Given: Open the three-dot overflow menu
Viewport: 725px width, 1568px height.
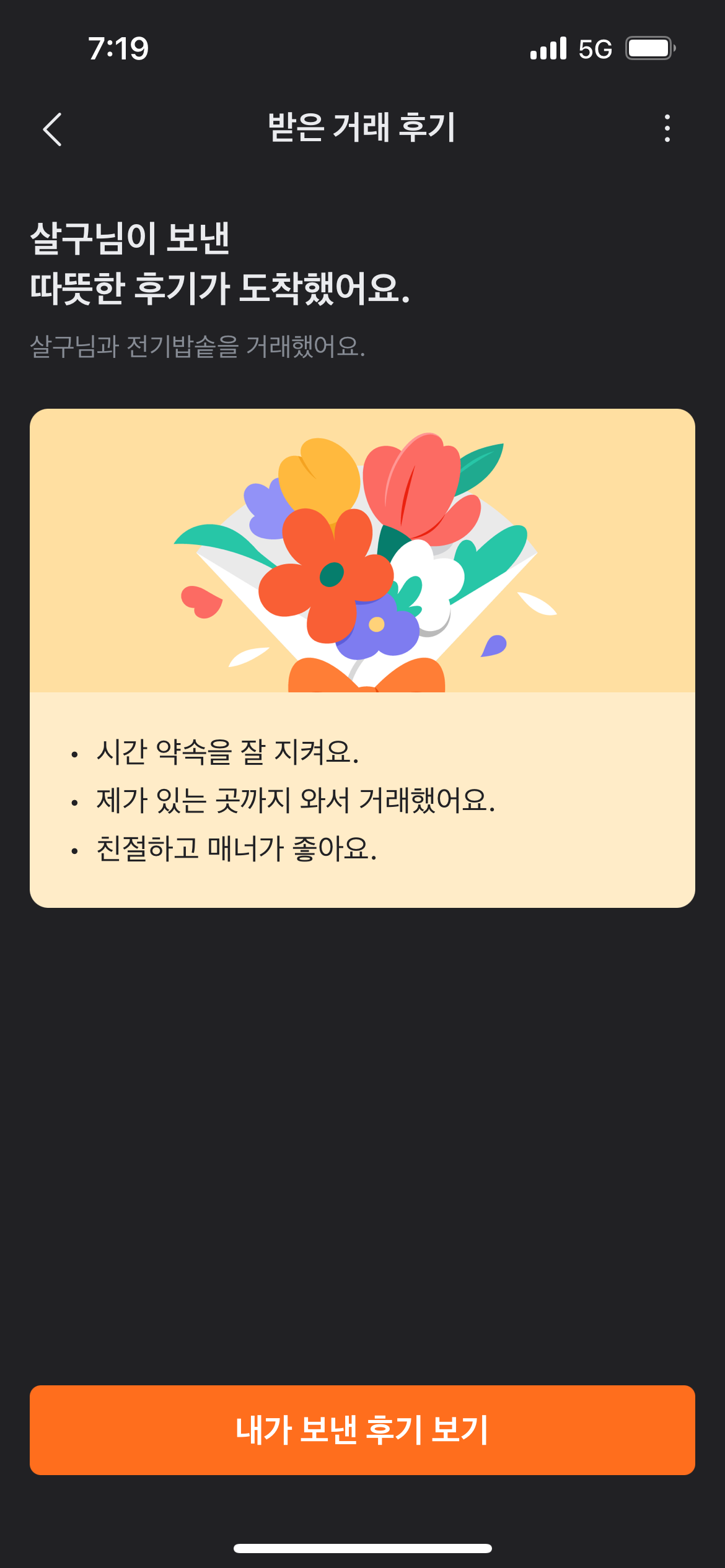Looking at the screenshot, I should coord(667,128).
